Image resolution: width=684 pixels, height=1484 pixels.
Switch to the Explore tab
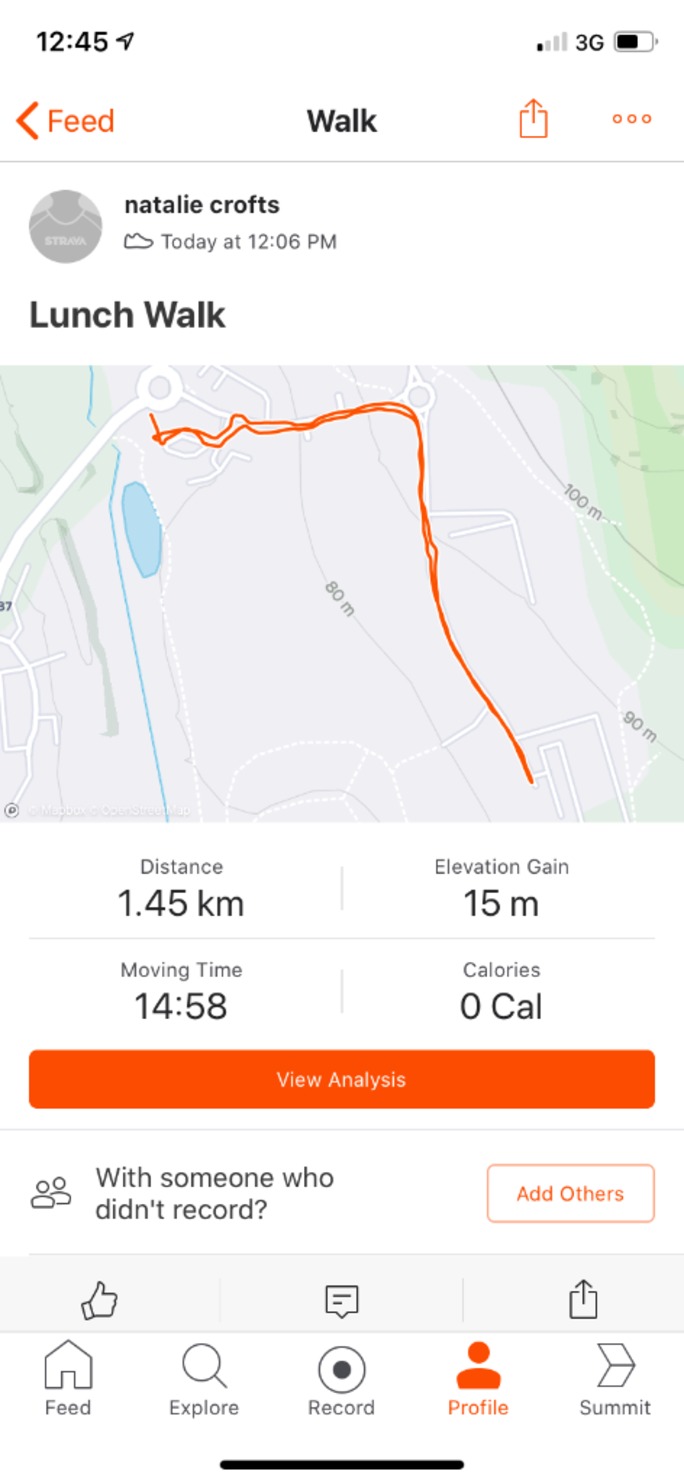204,1380
